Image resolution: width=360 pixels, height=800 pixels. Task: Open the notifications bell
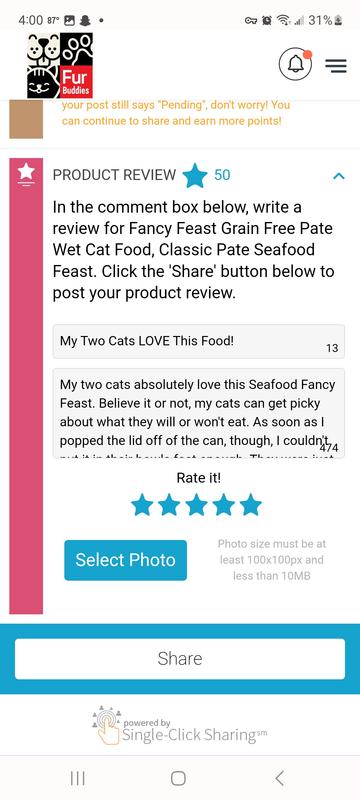point(295,64)
